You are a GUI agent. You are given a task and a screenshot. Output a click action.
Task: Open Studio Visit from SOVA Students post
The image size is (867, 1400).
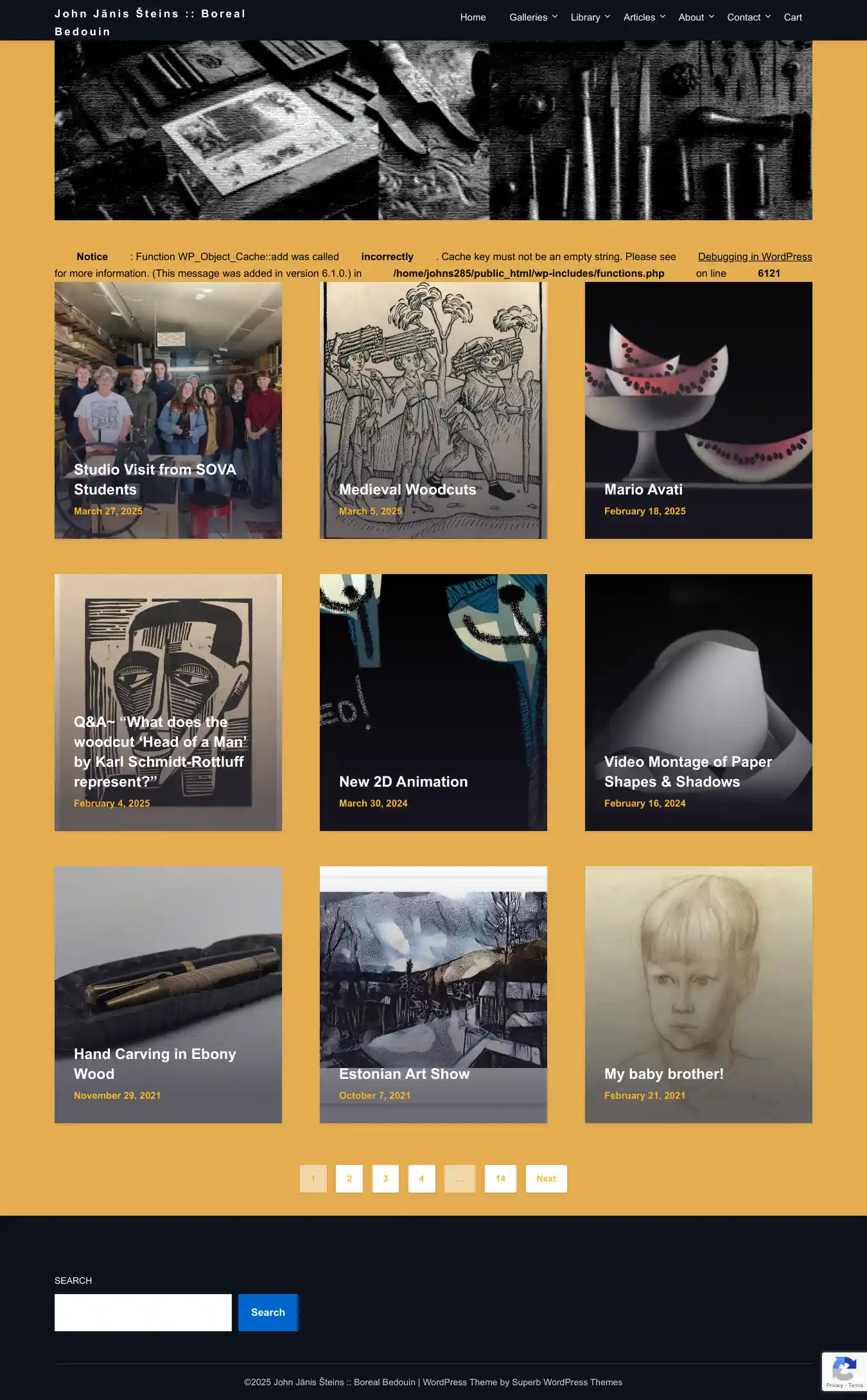click(155, 479)
